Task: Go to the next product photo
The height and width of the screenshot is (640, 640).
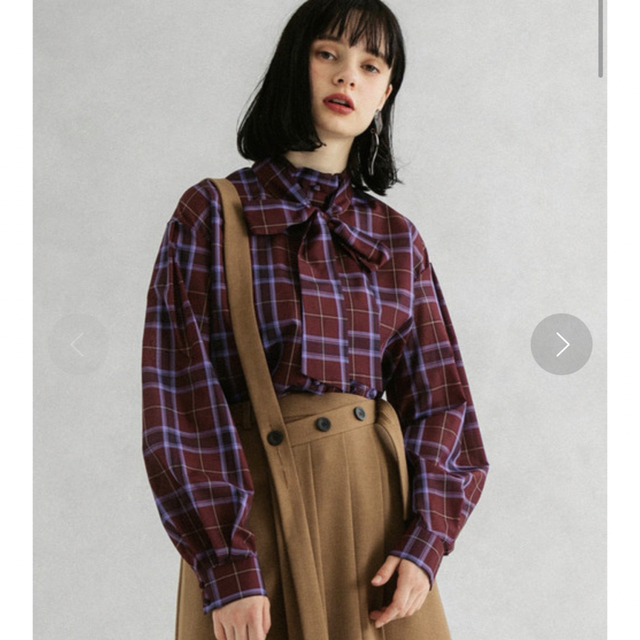Action: pos(561,345)
